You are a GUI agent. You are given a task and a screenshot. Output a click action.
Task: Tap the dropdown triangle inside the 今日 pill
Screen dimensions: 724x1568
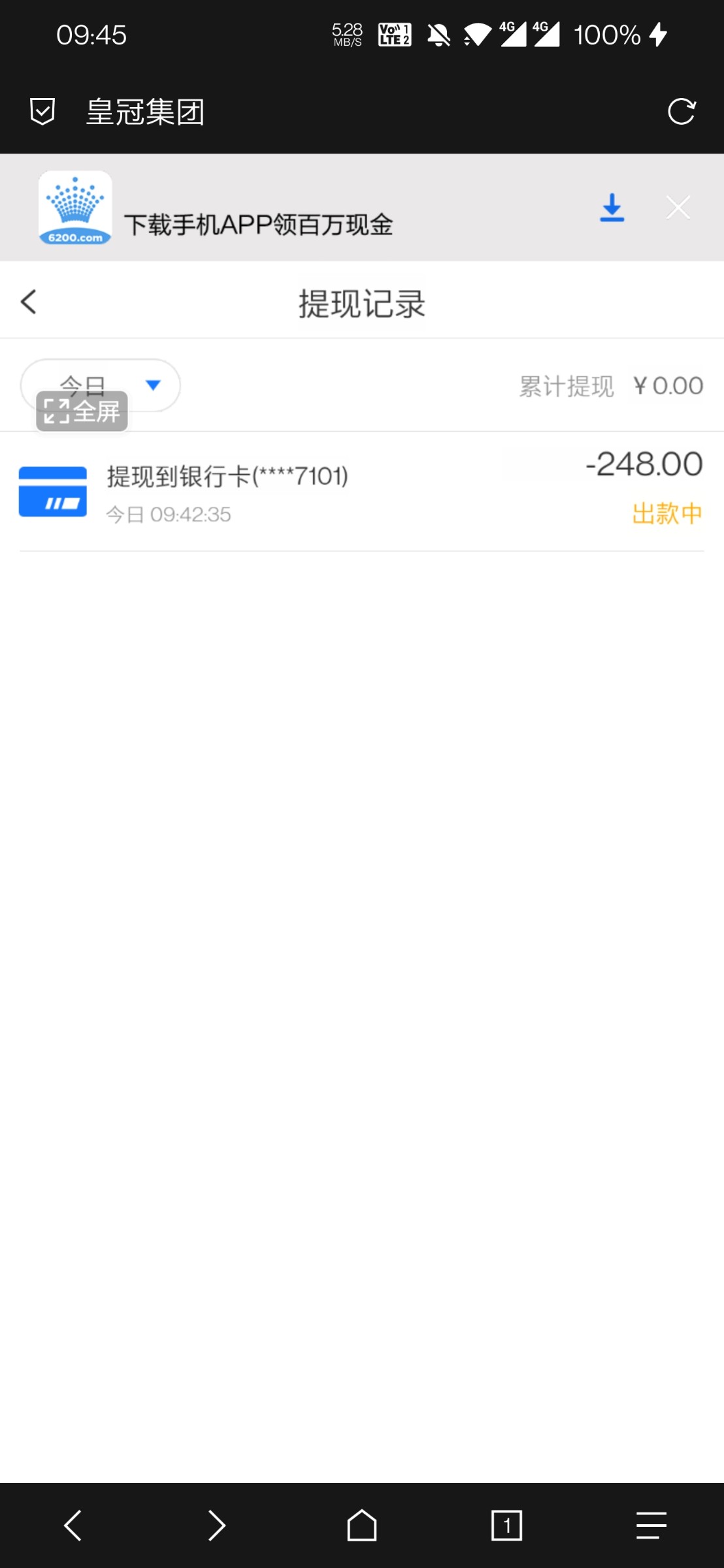pyautogui.click(x=152, y=385)
